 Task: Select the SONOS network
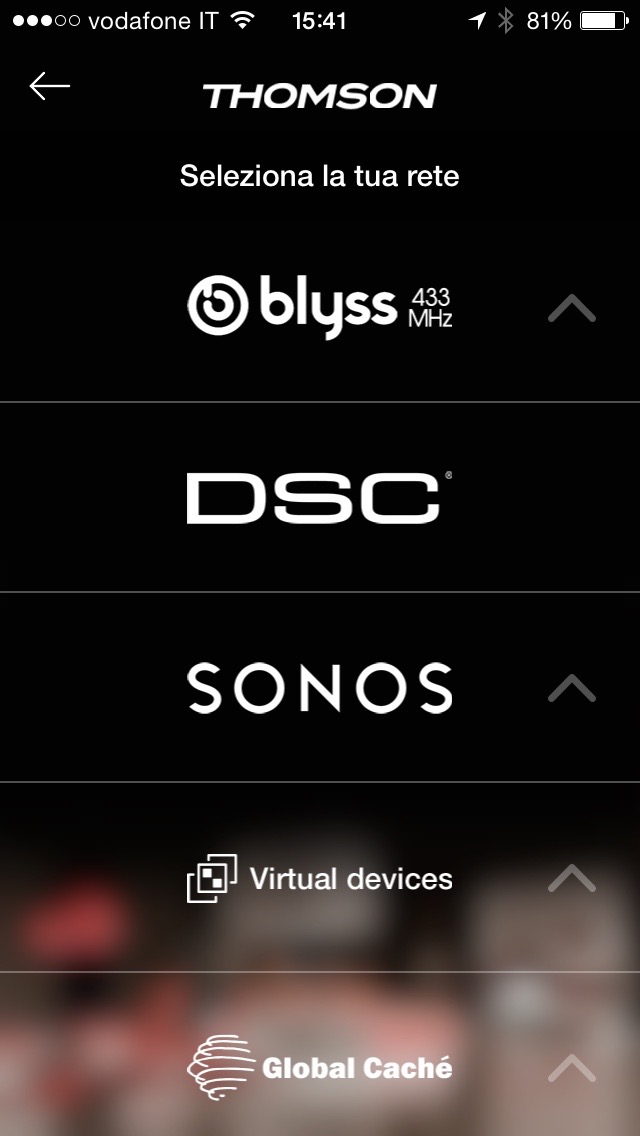click(x=320, y=688)
